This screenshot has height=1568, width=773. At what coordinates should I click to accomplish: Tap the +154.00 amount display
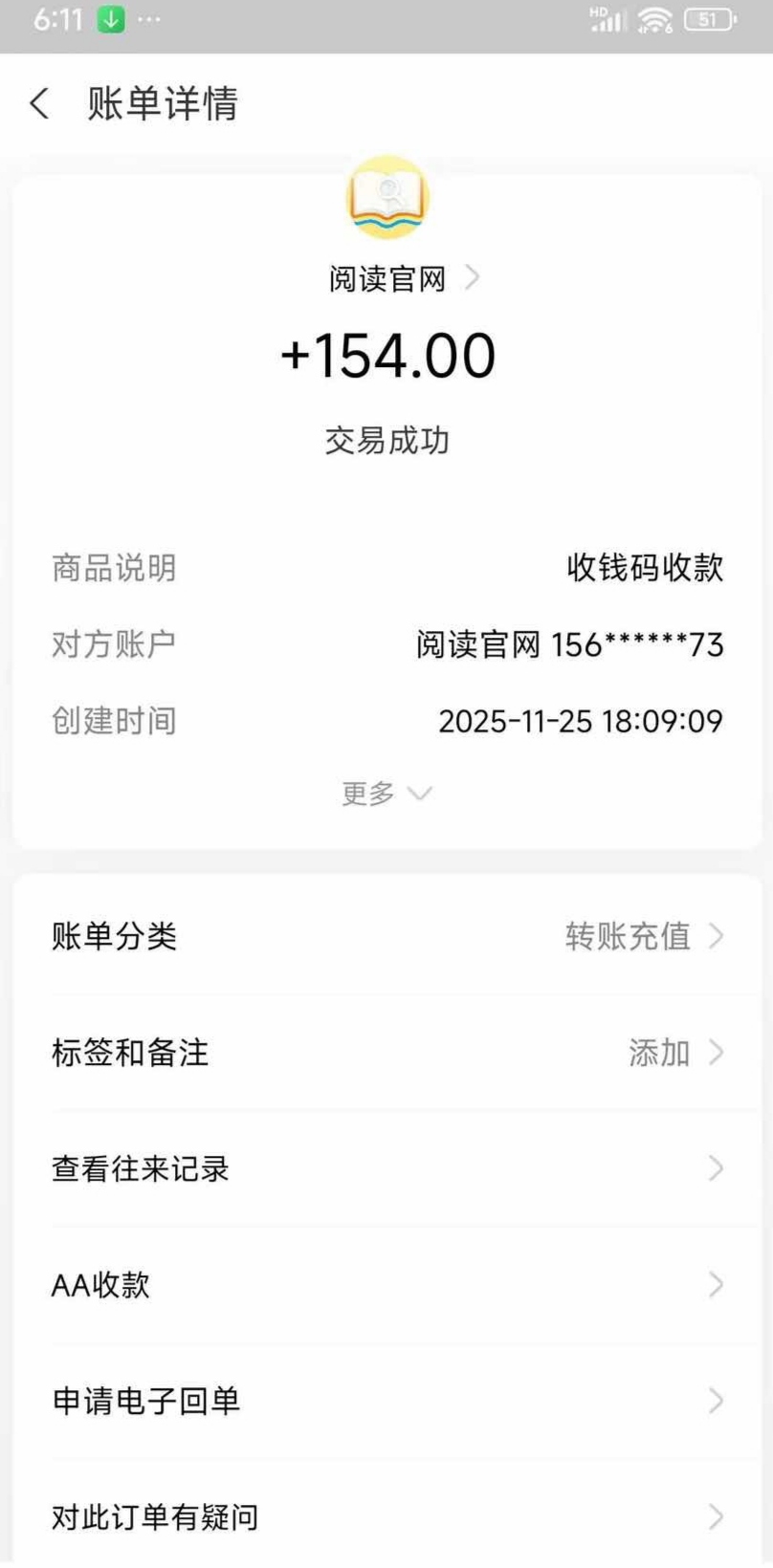coord(386,355)
